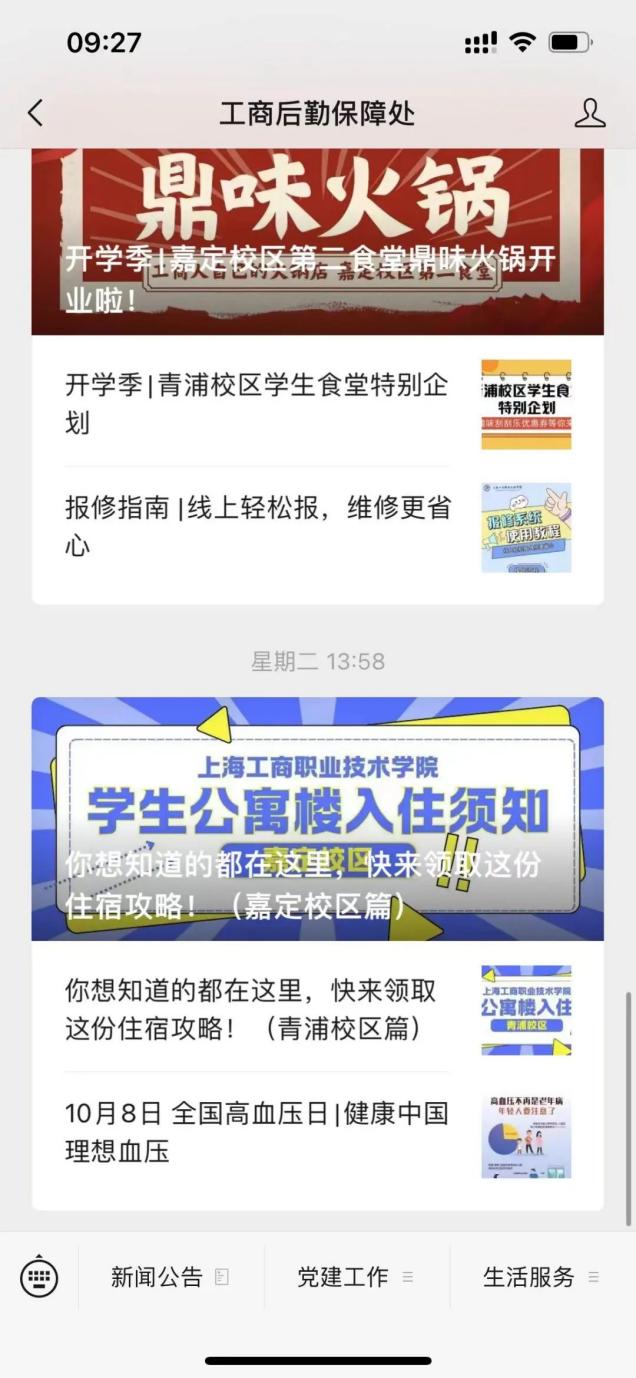Open 青浦校区学生食堂特别企划 article
636x1378 pixels.
(x=257, y=404)
